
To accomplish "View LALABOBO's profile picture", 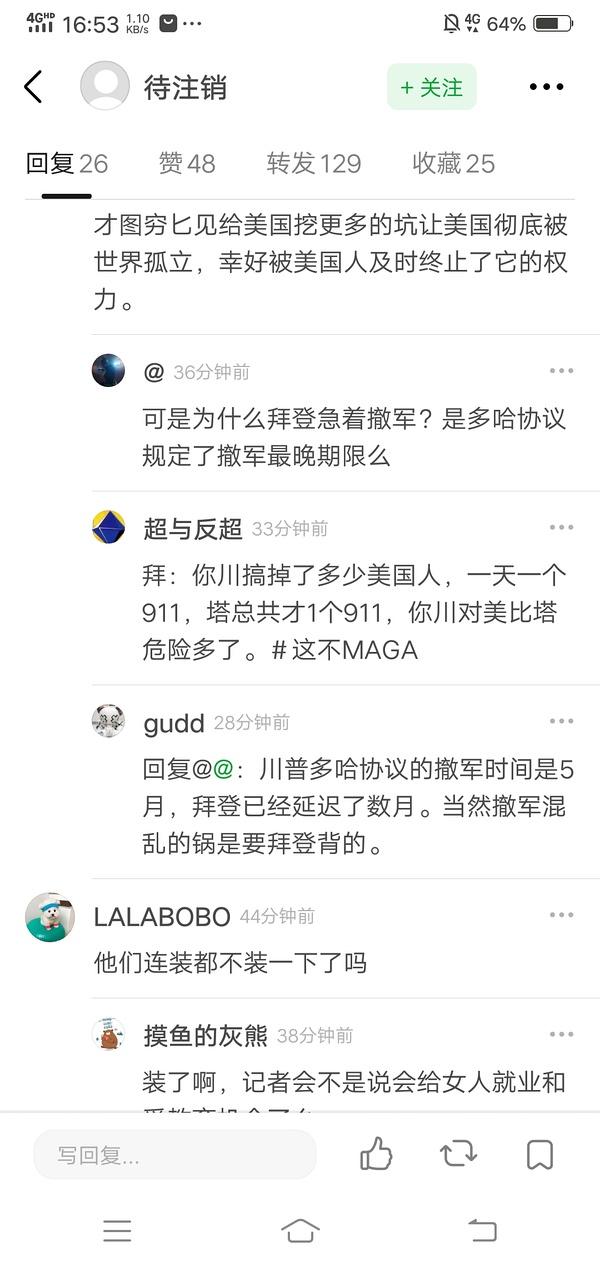I will click(x=50, y=917).
